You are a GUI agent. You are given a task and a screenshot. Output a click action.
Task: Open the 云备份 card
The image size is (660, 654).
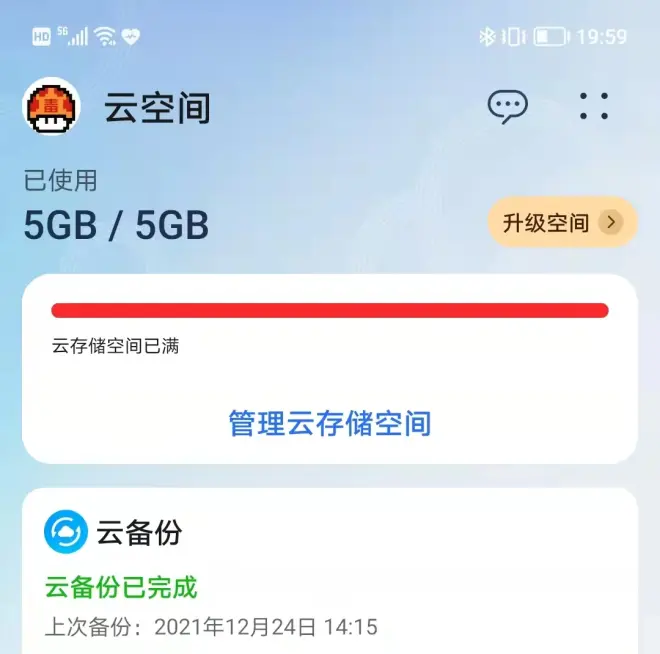pyautogui.click(x=330, y=570)
